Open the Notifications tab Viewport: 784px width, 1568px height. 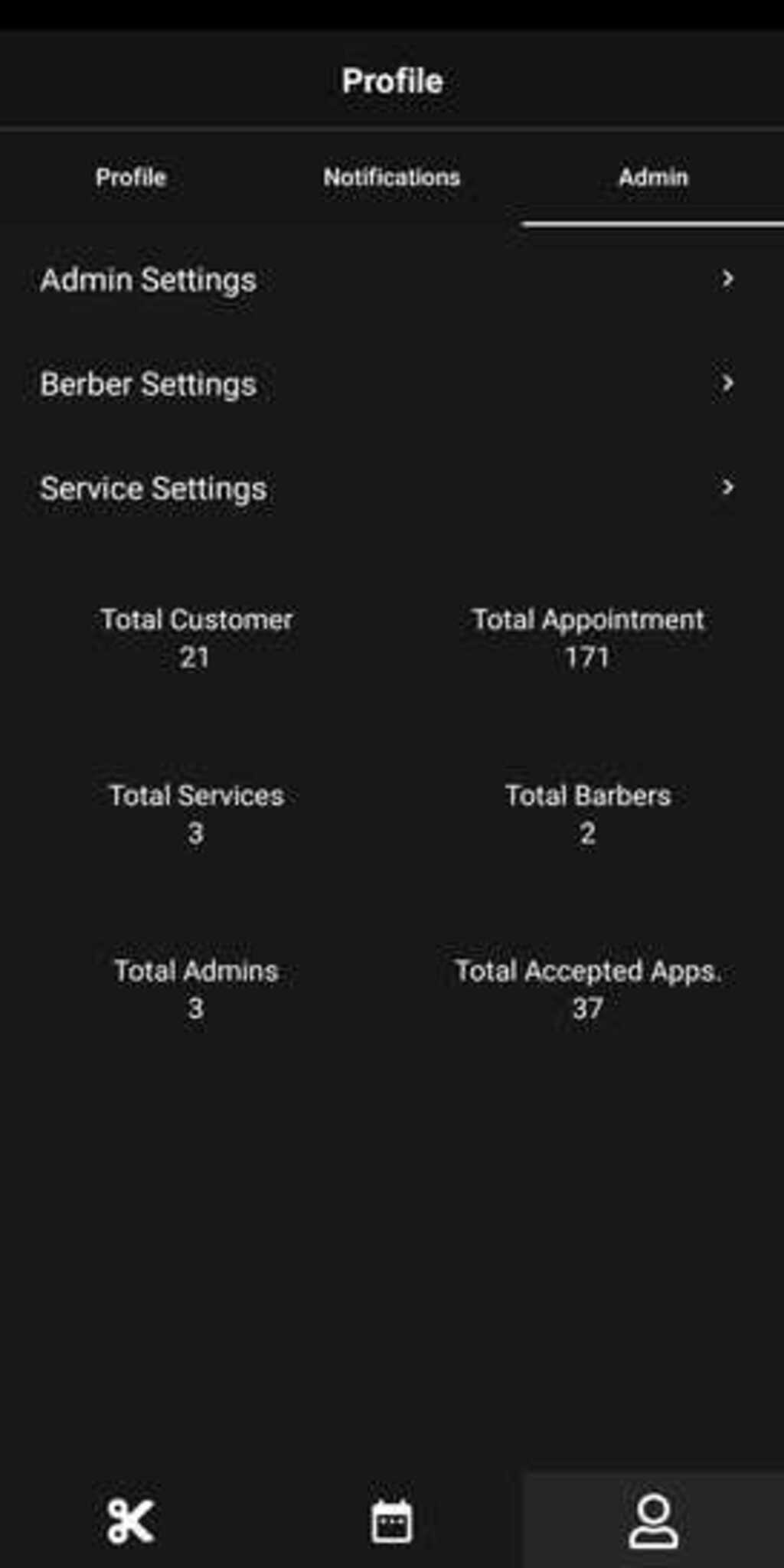point(391,178)
